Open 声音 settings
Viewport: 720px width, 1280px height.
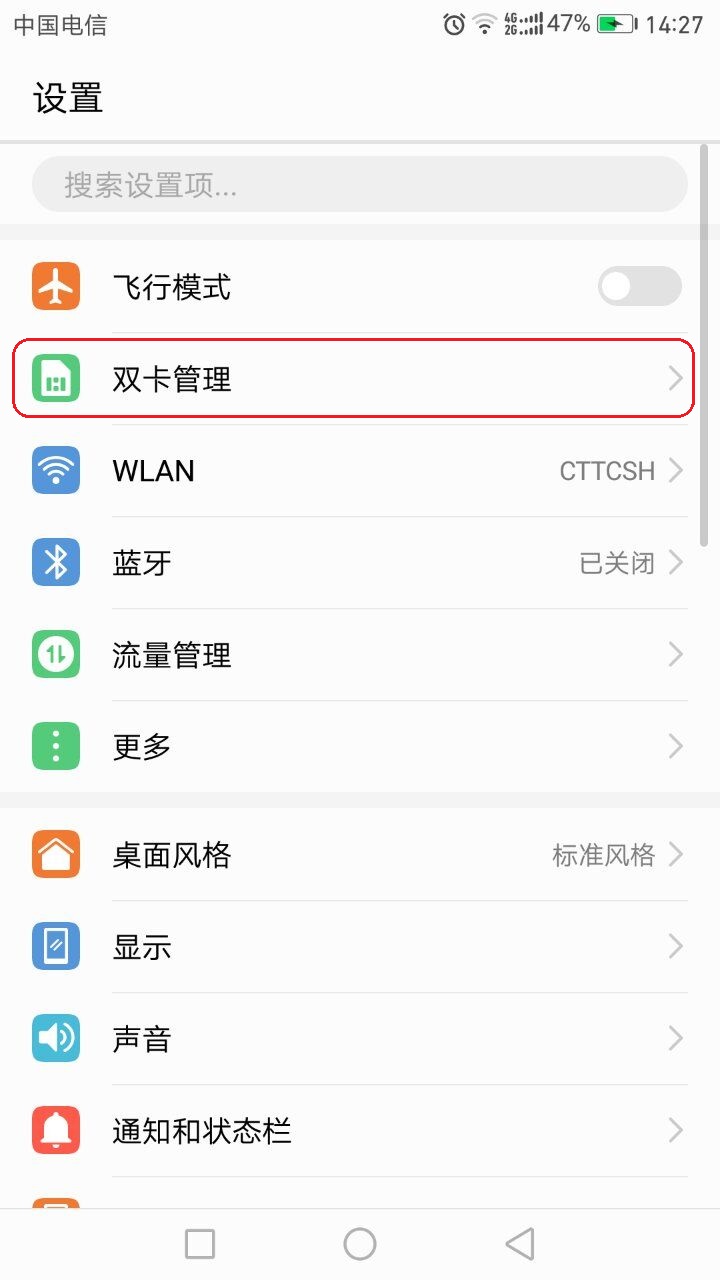pos(360,1039)
